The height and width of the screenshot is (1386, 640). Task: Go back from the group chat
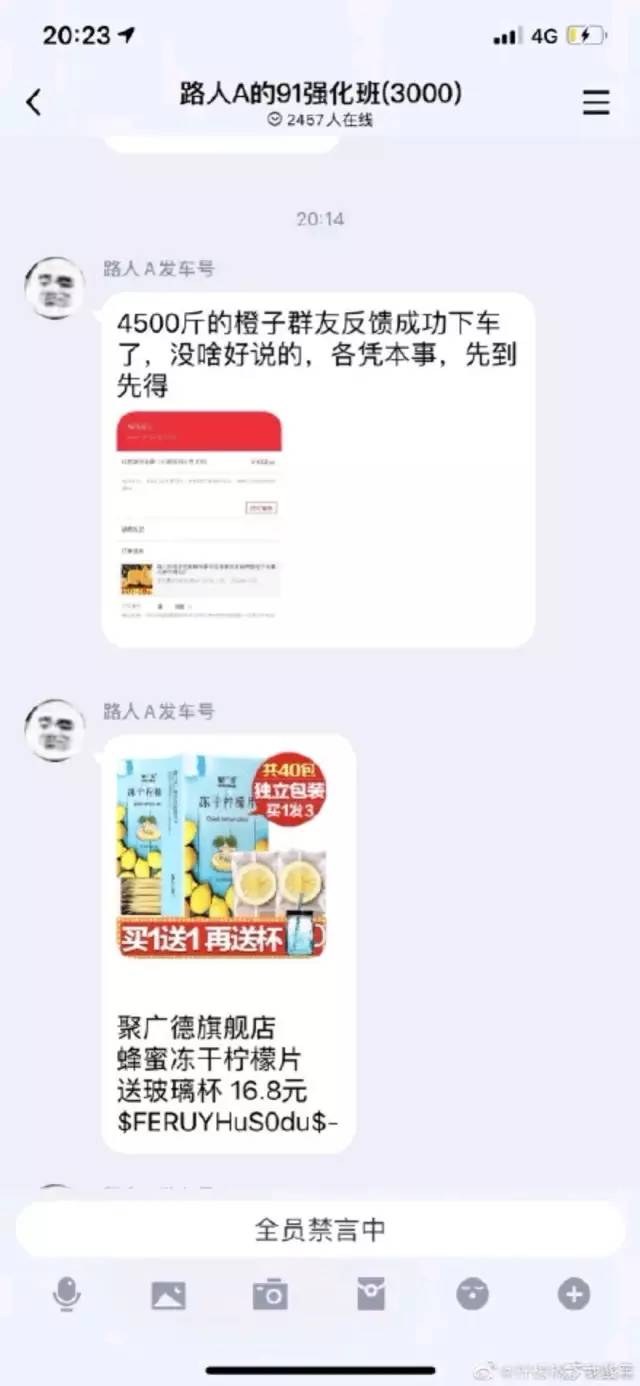[34, 102]
